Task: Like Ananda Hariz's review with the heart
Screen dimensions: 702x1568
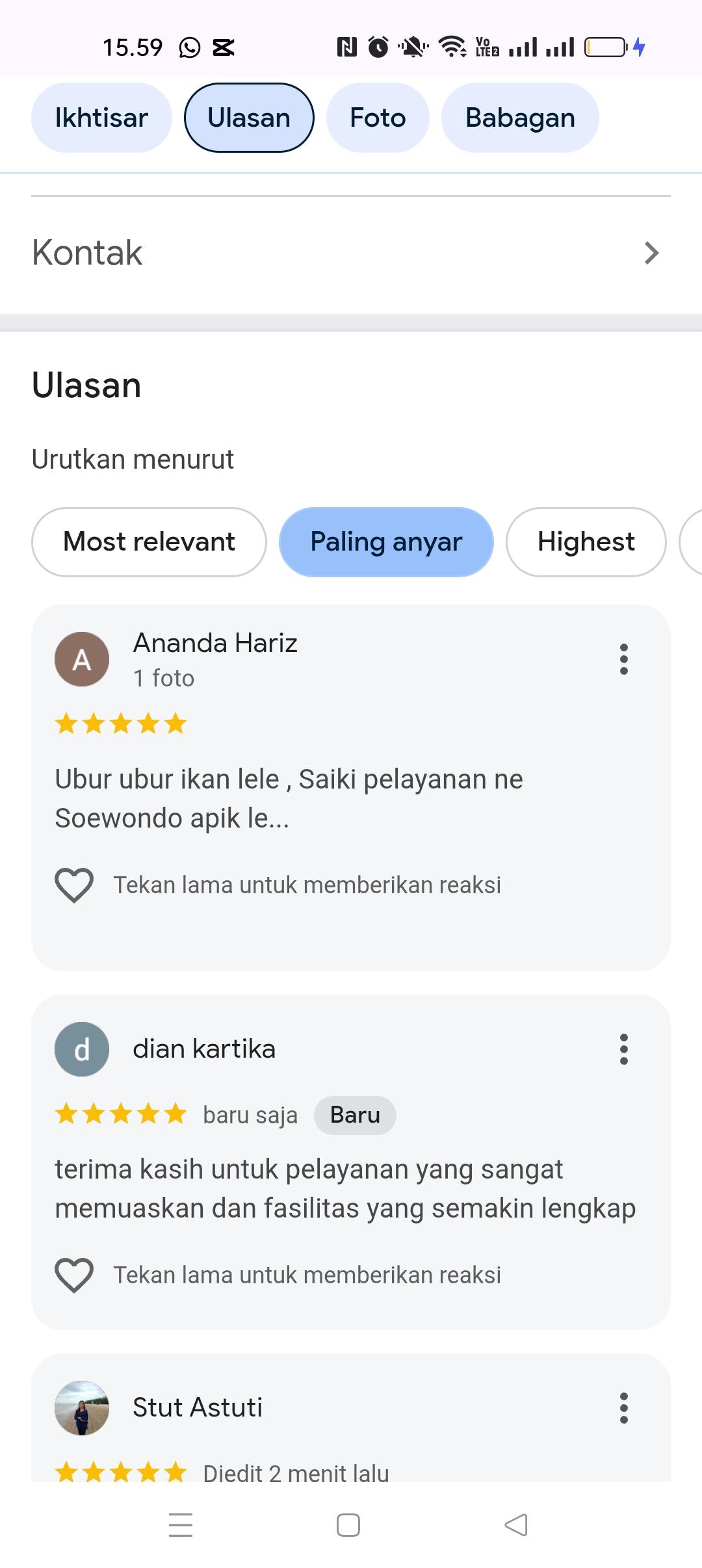Action: tap(74, 885)
